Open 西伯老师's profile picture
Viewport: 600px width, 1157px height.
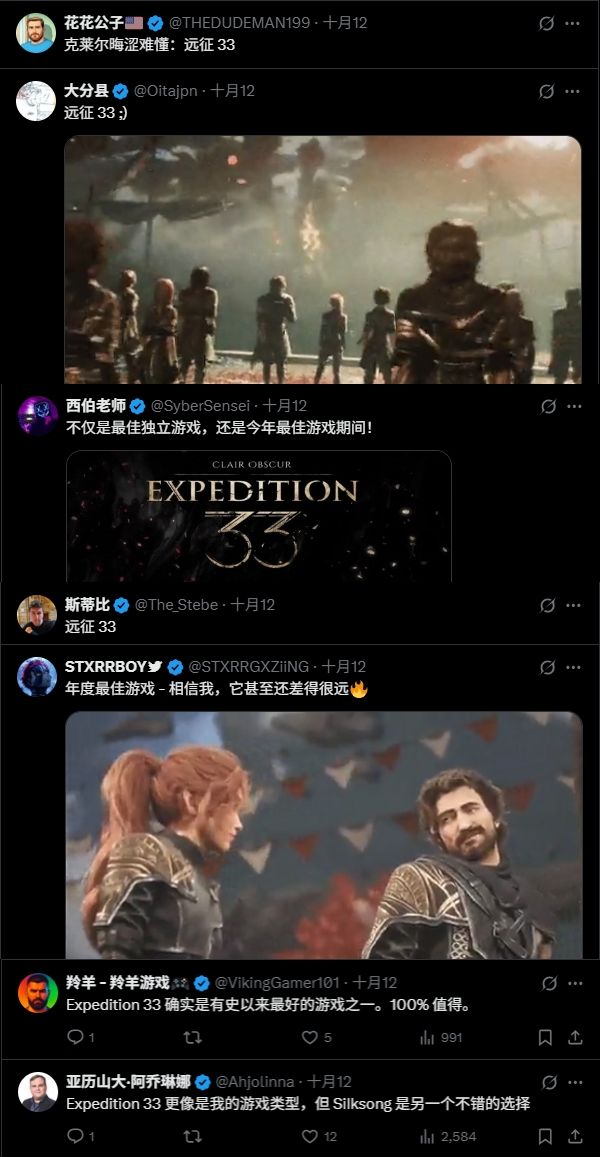(37, 415)
